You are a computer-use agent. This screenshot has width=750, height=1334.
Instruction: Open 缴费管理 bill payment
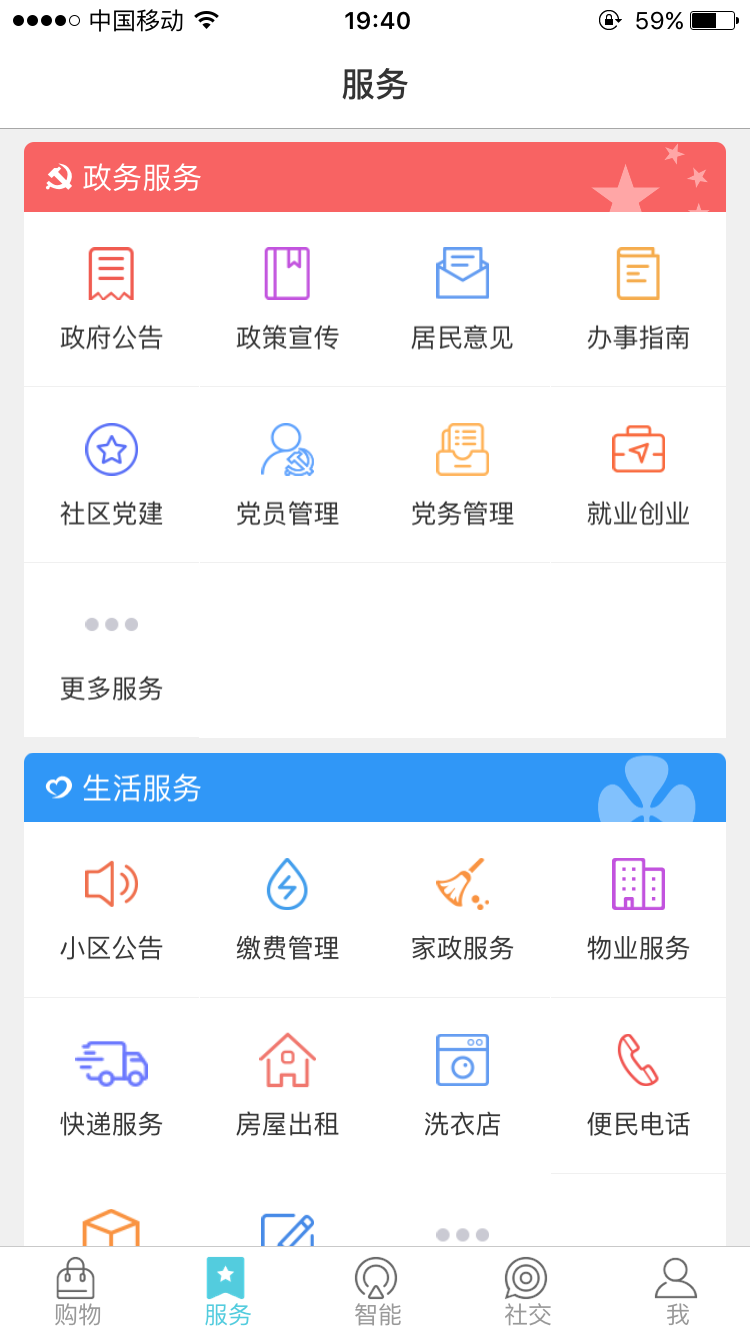click(x=287, y=908)
